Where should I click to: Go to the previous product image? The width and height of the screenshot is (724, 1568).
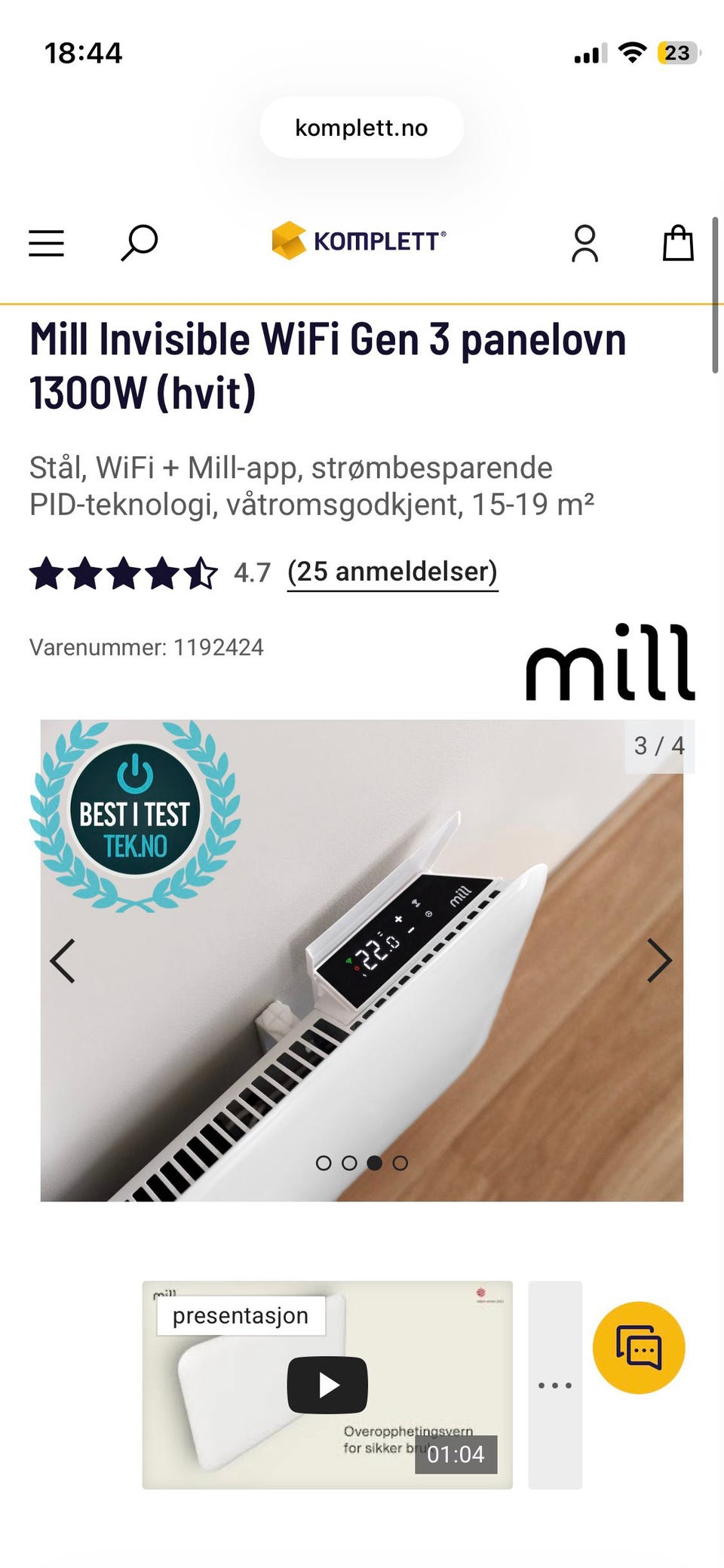pos(63,959)
